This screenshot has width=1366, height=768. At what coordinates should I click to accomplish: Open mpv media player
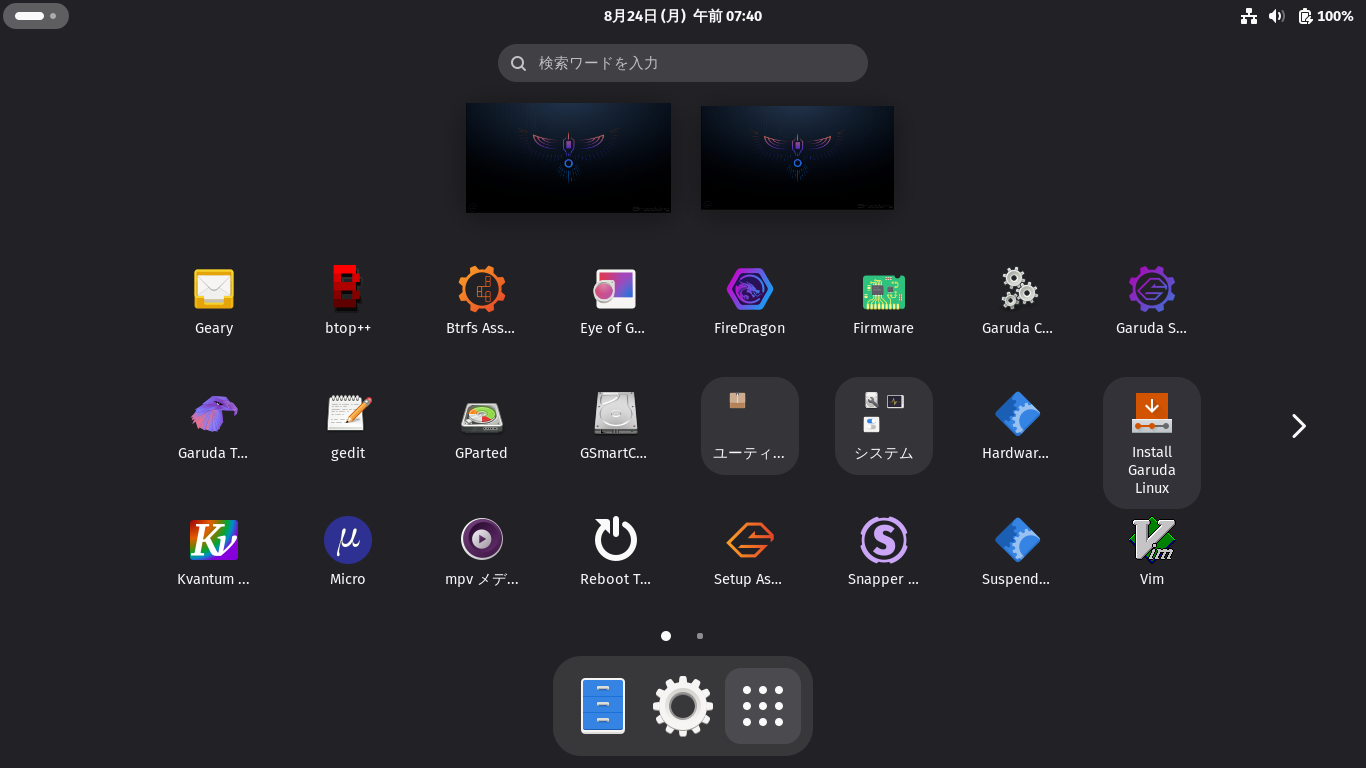coord(482,551)
